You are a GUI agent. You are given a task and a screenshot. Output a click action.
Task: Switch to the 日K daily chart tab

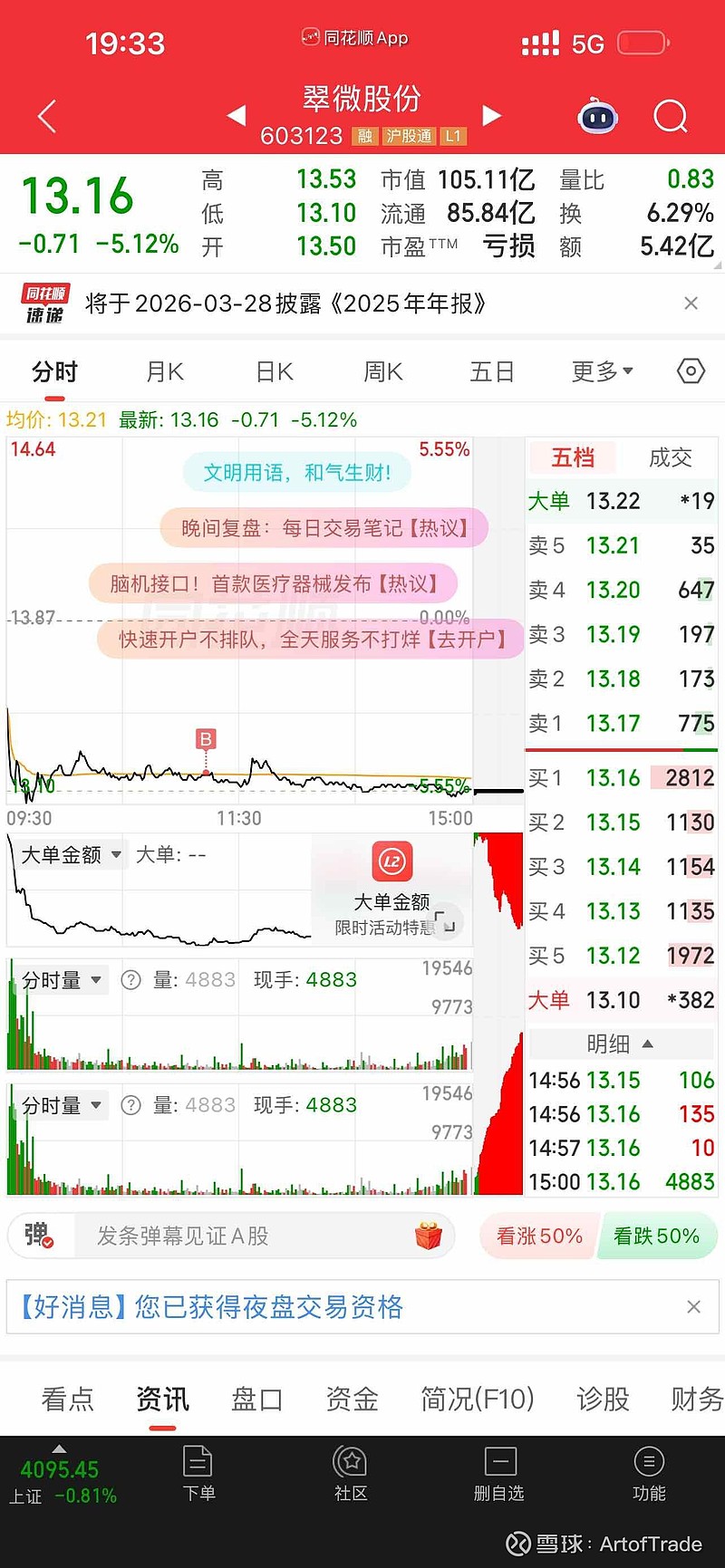[272, 371]
